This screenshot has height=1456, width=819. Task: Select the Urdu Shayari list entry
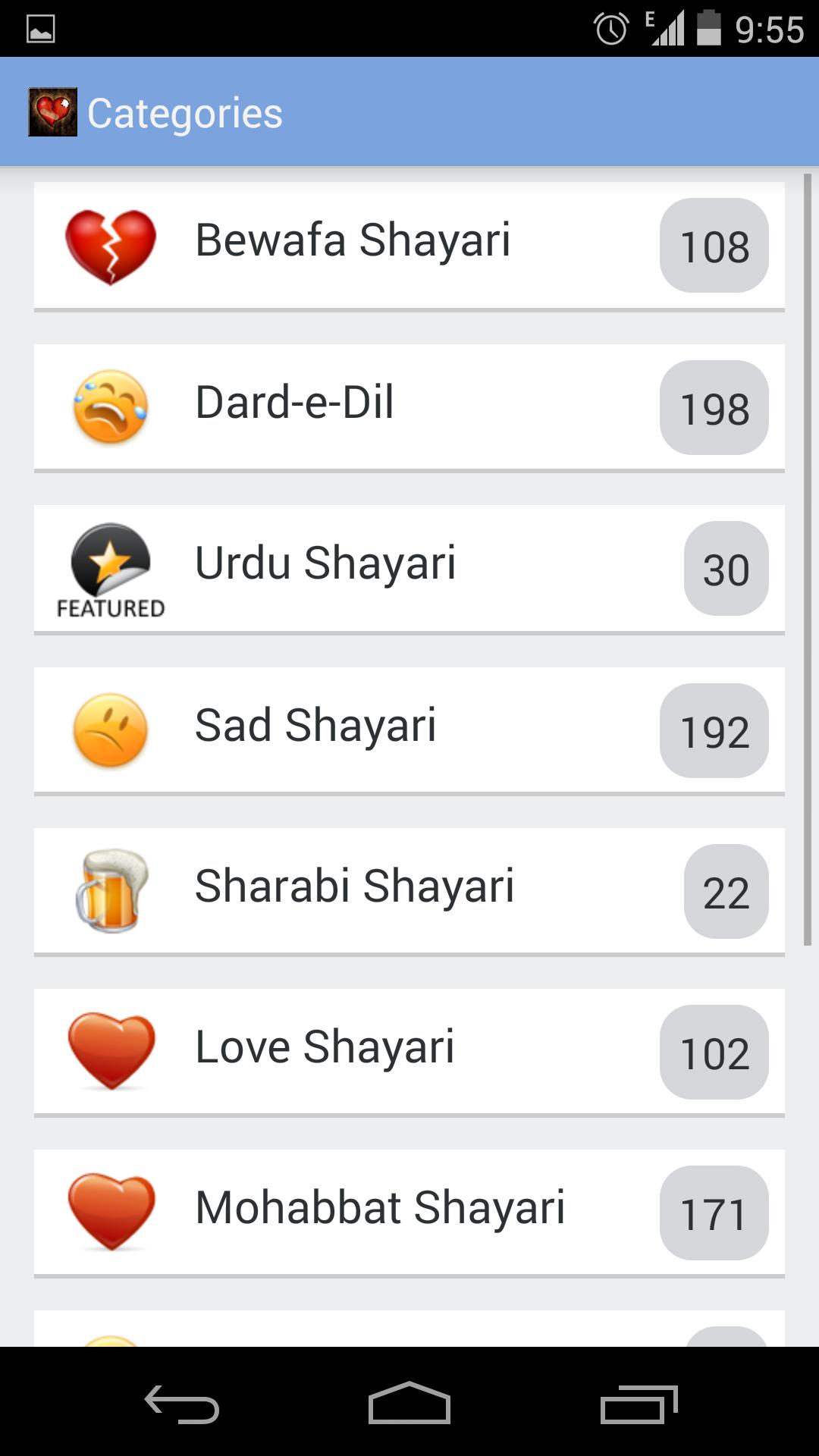click(x=325, y=563)
